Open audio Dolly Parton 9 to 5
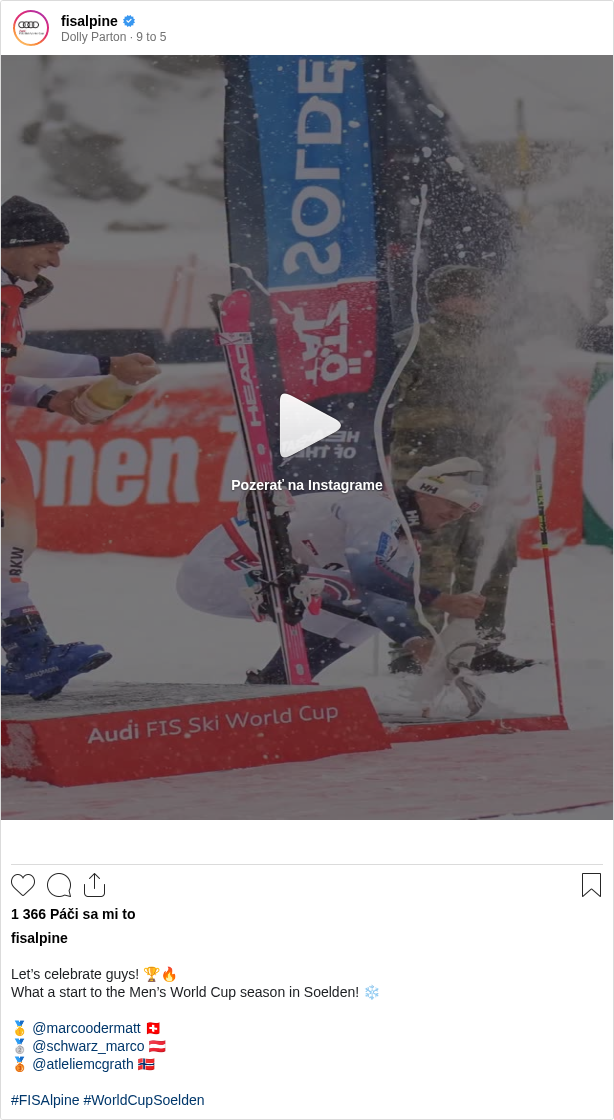Screen dimensions: 614x1120 pos(113,37)
